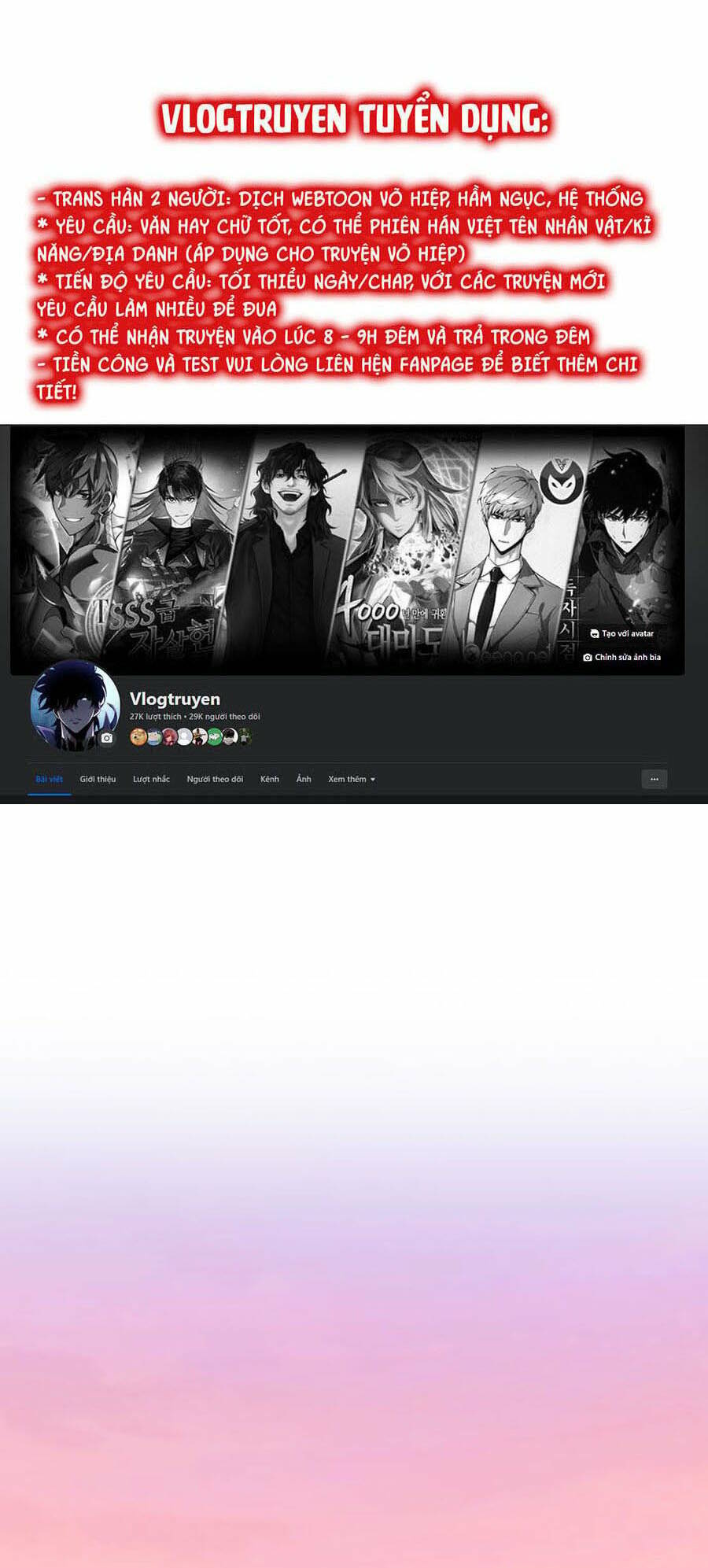Click the camera icon on the profile picture
Screen dimensions: 708x1568
pyautogui.click(x=107, y=738)
